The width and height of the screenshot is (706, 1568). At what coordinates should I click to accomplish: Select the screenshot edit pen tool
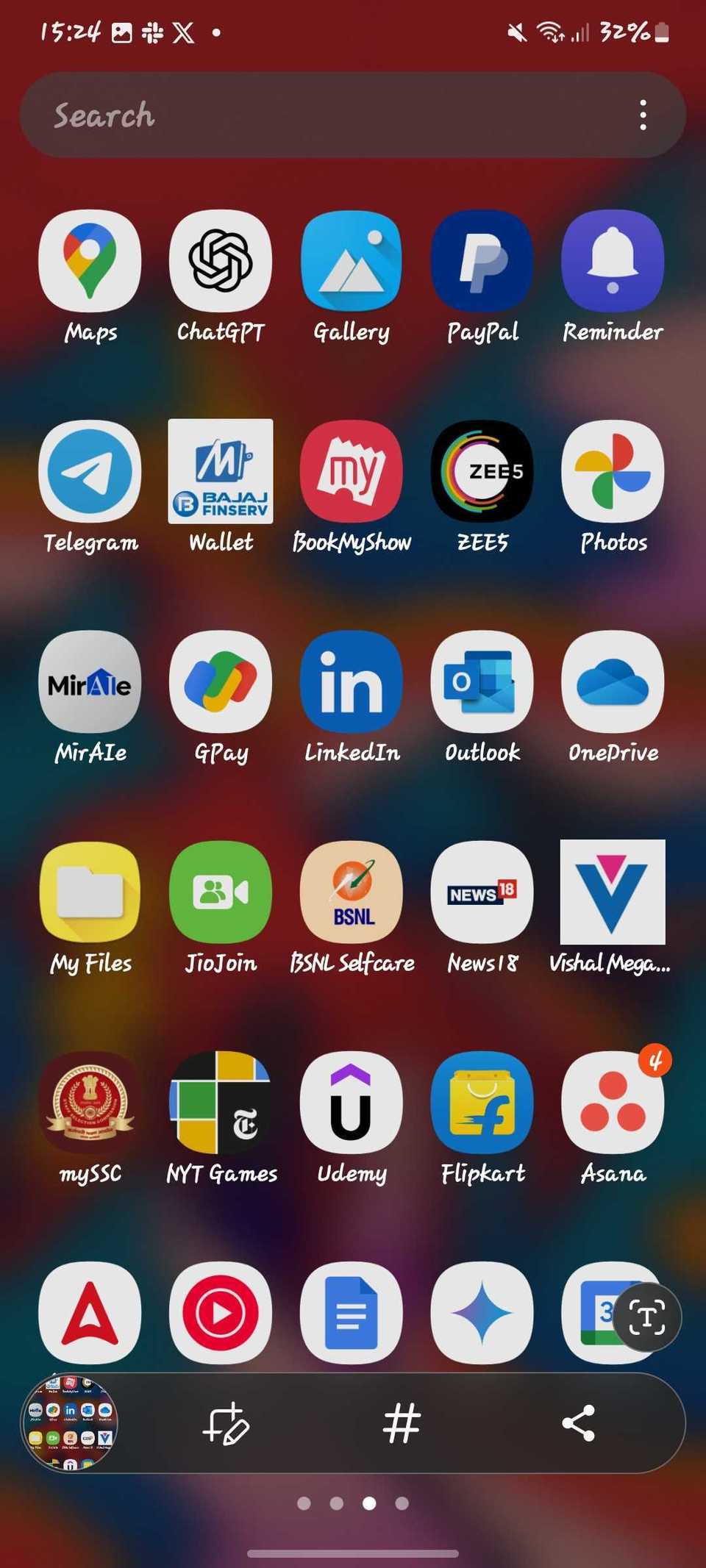pos(225,1425)
